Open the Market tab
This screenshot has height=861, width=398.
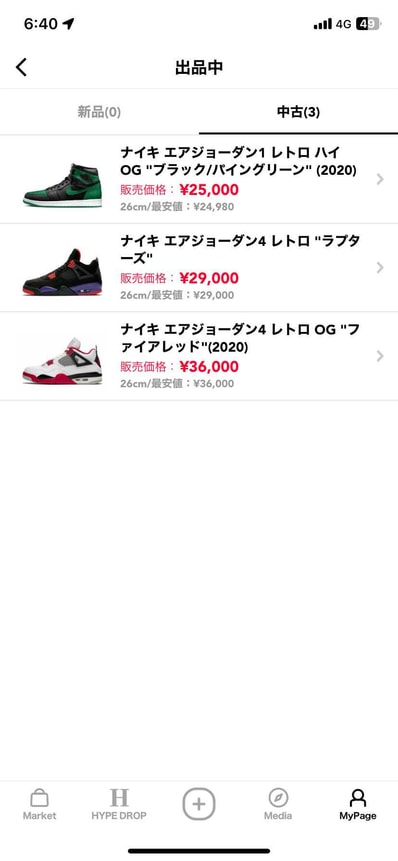tap(40, 804)
